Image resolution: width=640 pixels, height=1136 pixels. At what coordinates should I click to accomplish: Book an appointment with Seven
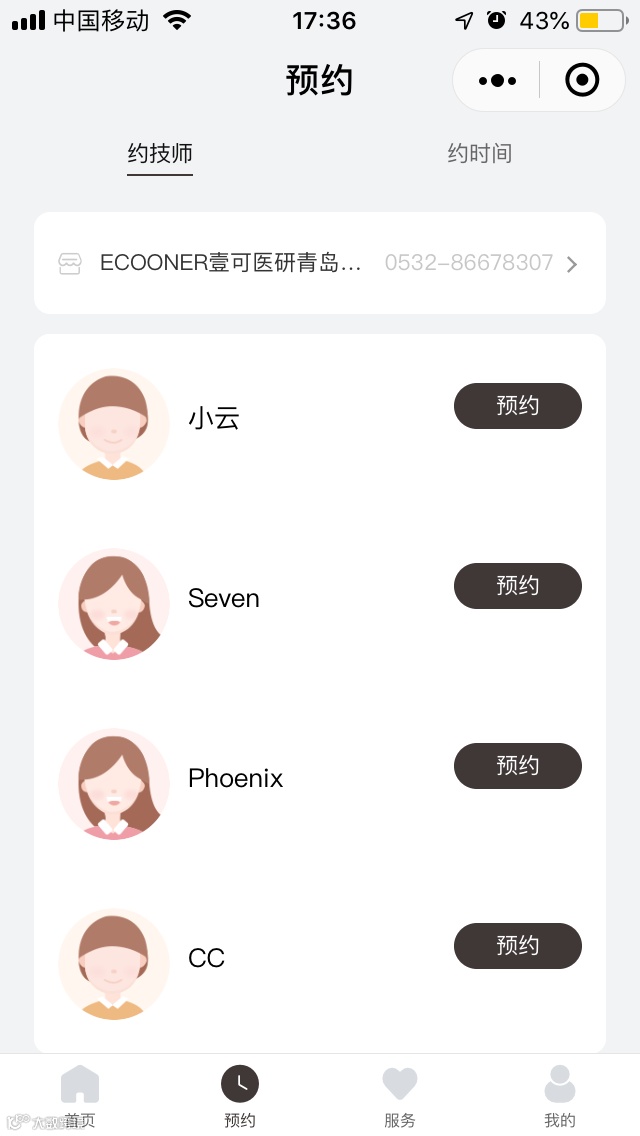[x=517, y=586]
